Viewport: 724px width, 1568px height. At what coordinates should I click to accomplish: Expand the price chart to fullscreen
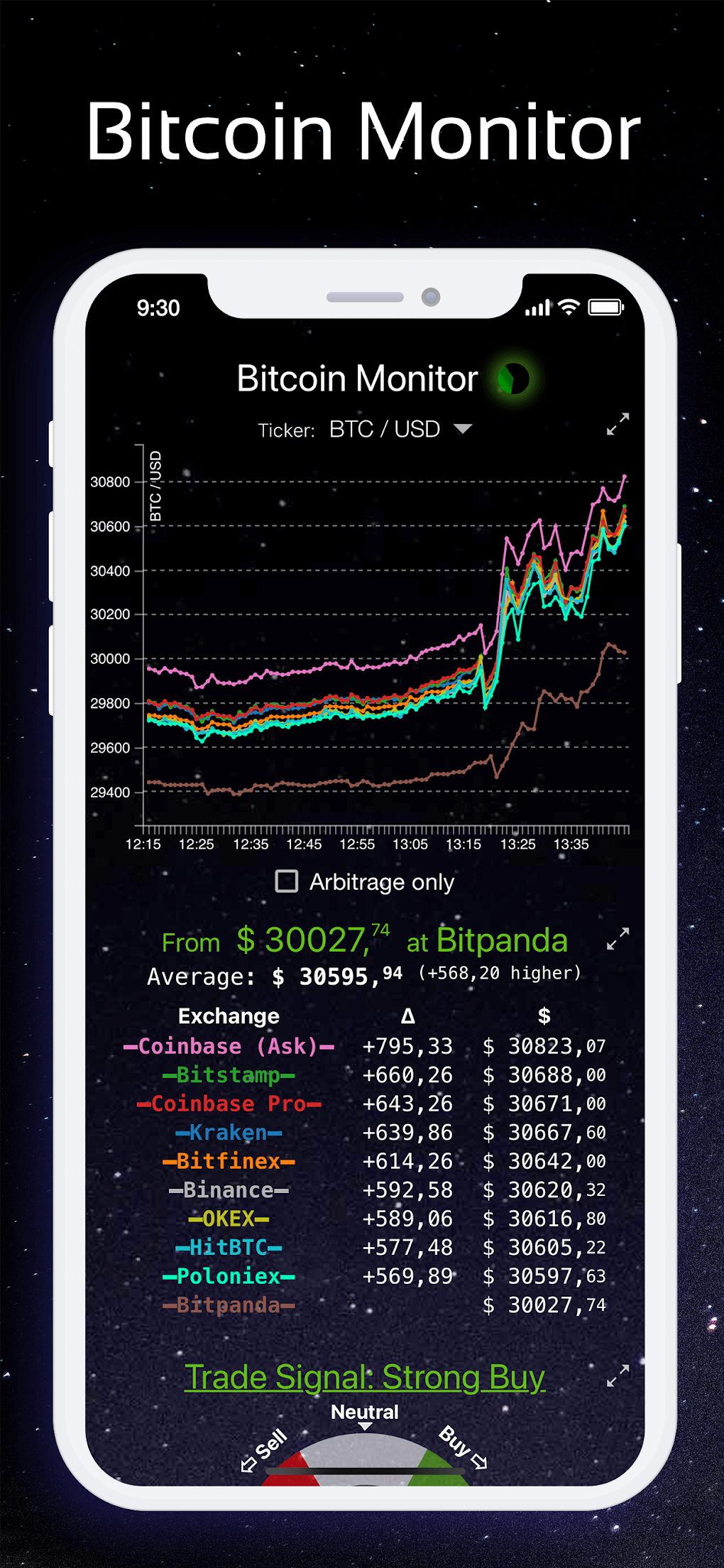coord(618,424)
